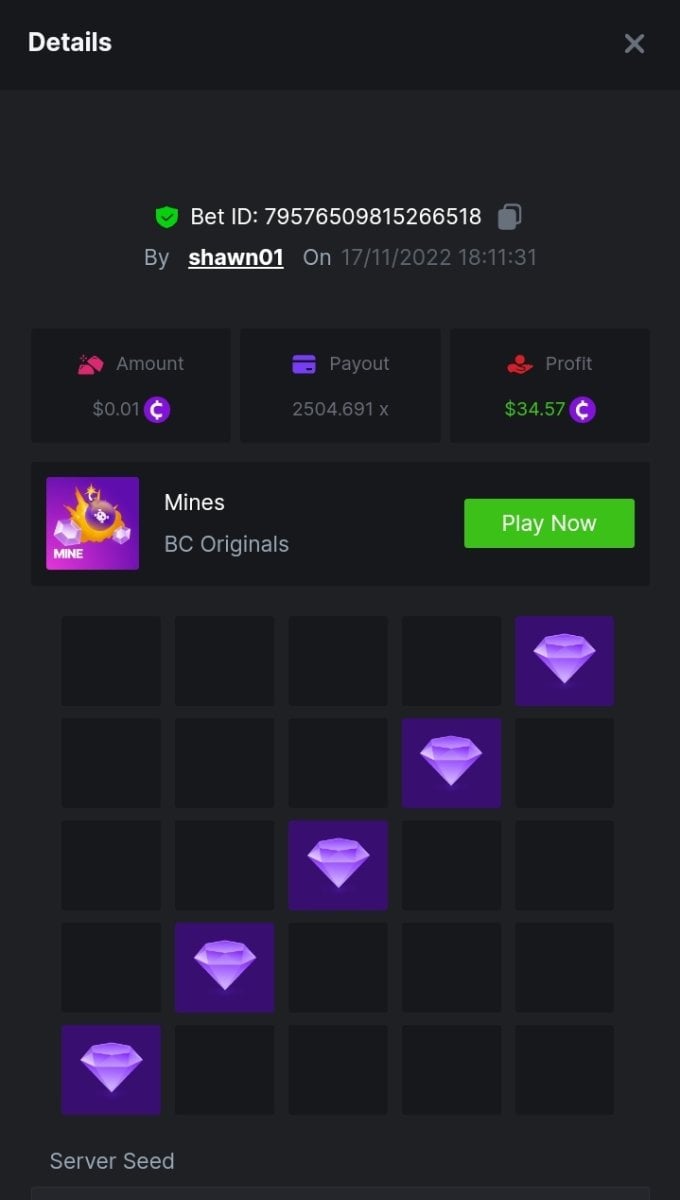This screenshot has width=680, height=1200.
Task: Close the Details dialog
Action: pyautogui.click(x=634, y=43)
